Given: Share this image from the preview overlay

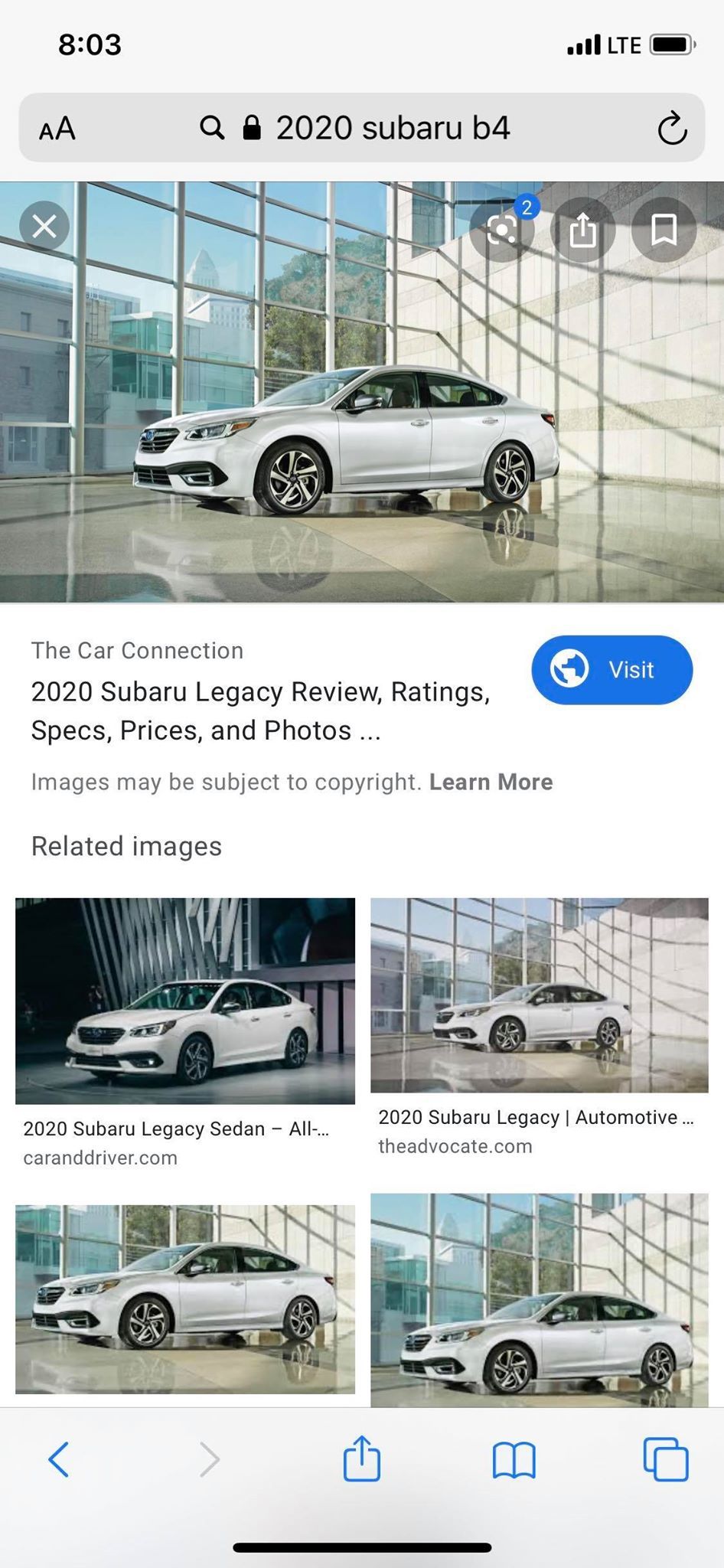Looking at the screenshot, I should [583, 230].
